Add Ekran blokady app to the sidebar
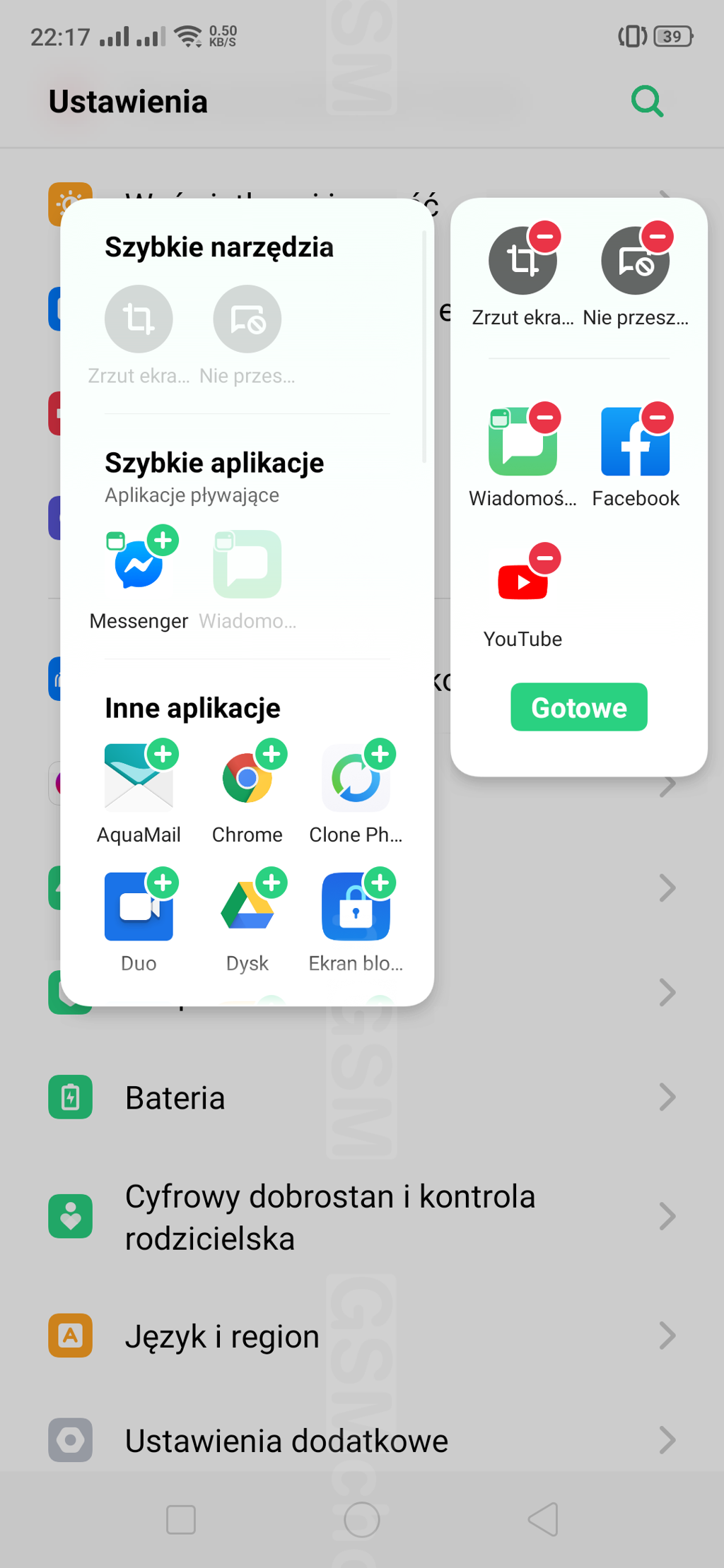Screen dimensions: 724x1568 click(381, 883)
